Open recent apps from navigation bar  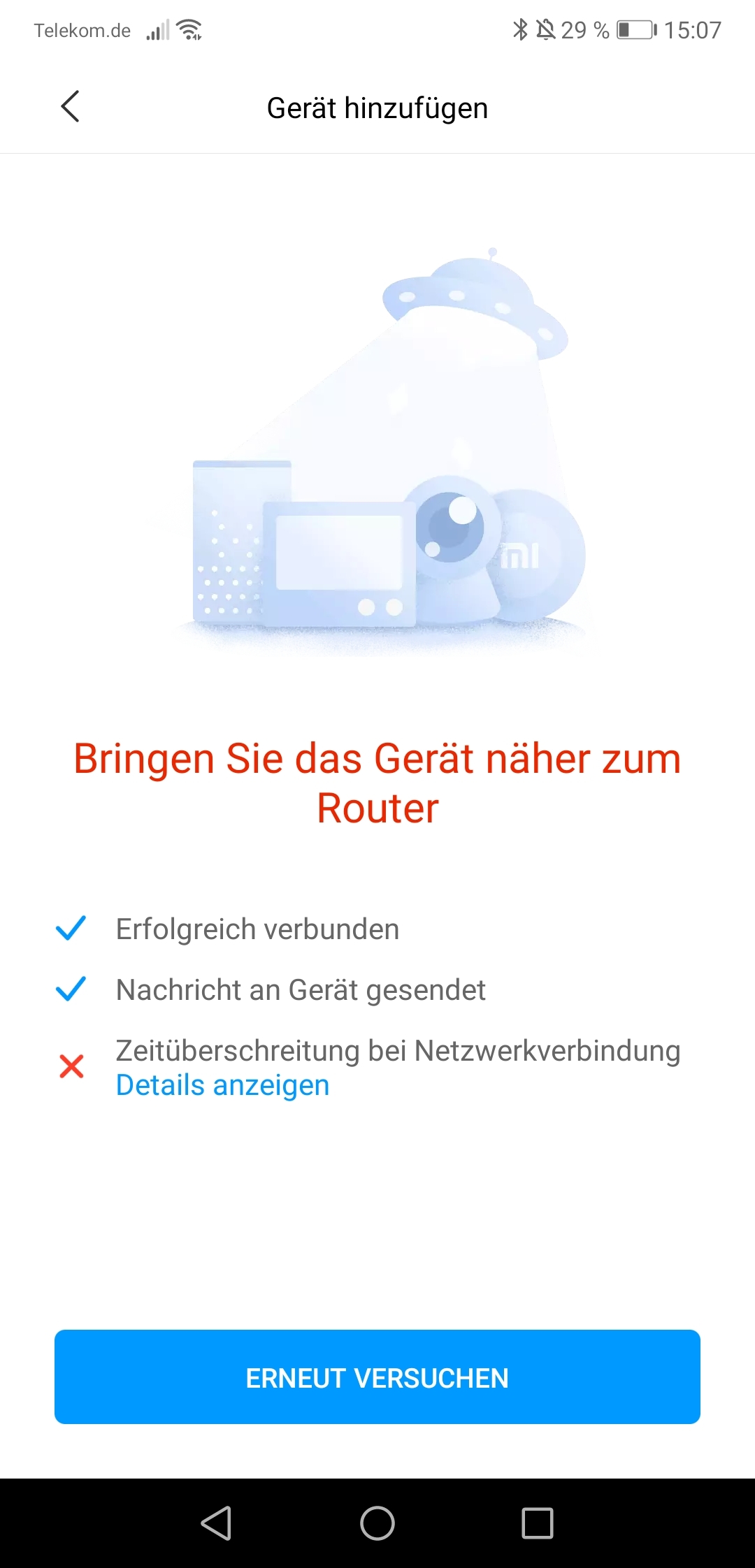coord(538,1523)
